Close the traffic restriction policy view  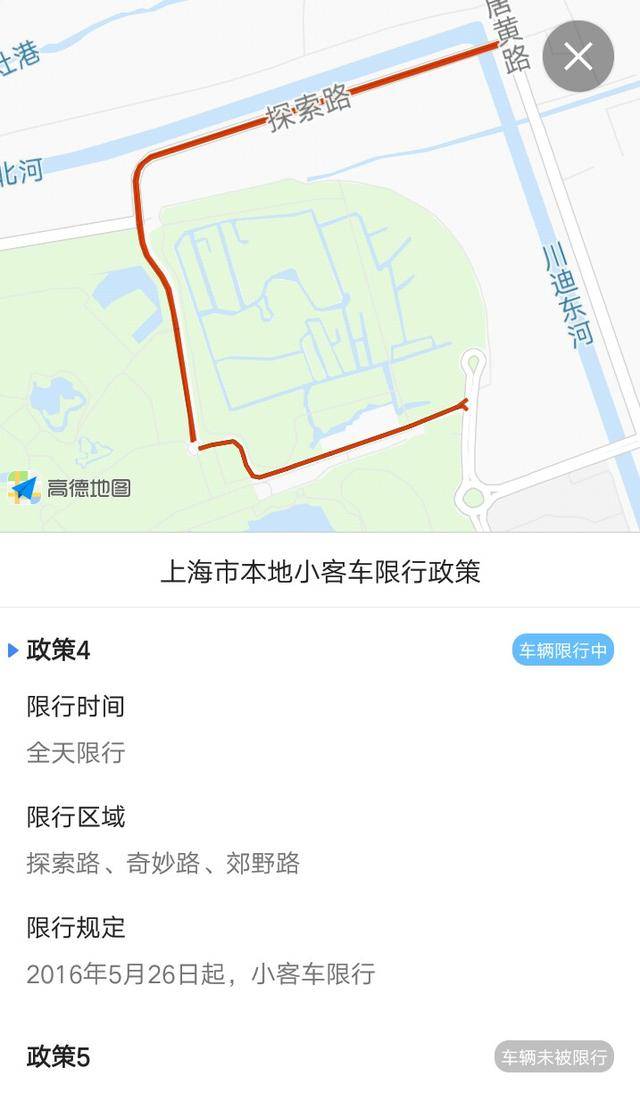click(x=578, y=56)
